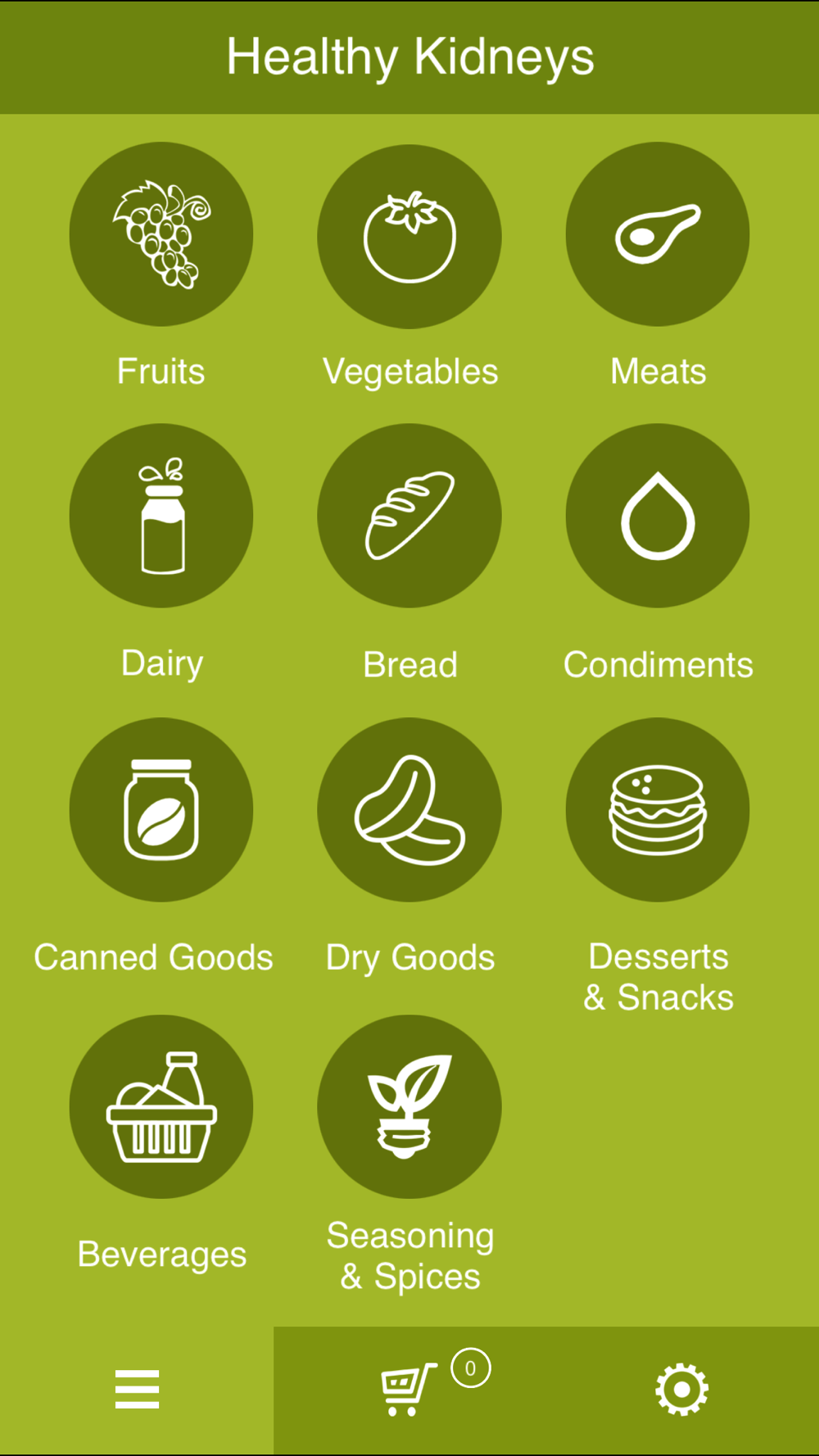This screenshot has width=819, height=1456.
Task: Open the shopping cart tab
Action: [409, 1390]
